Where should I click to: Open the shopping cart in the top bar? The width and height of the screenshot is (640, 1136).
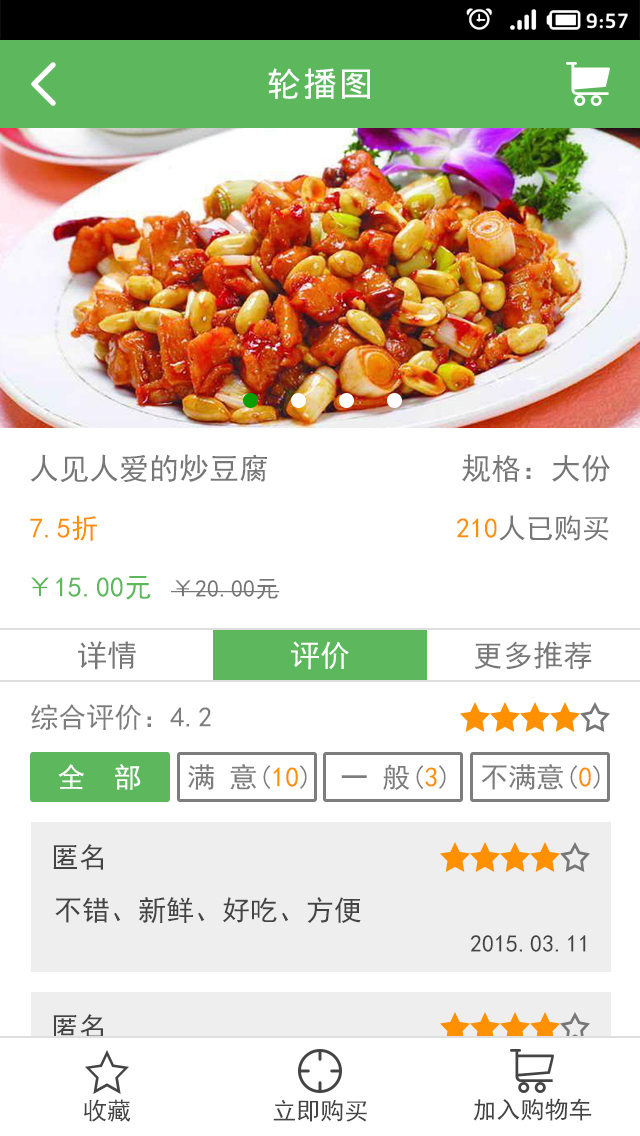click(588, 84)
